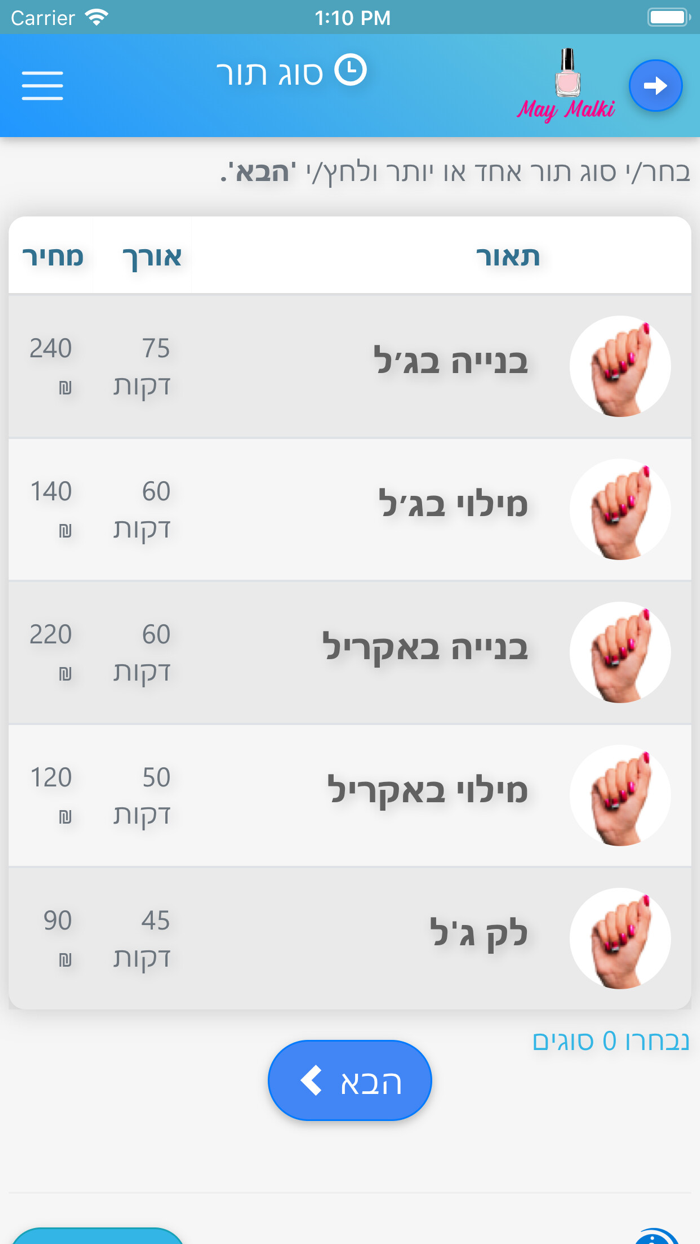Continue with the הבא button
This screenshot has width=700, height=1244.
coord(350,1080)
